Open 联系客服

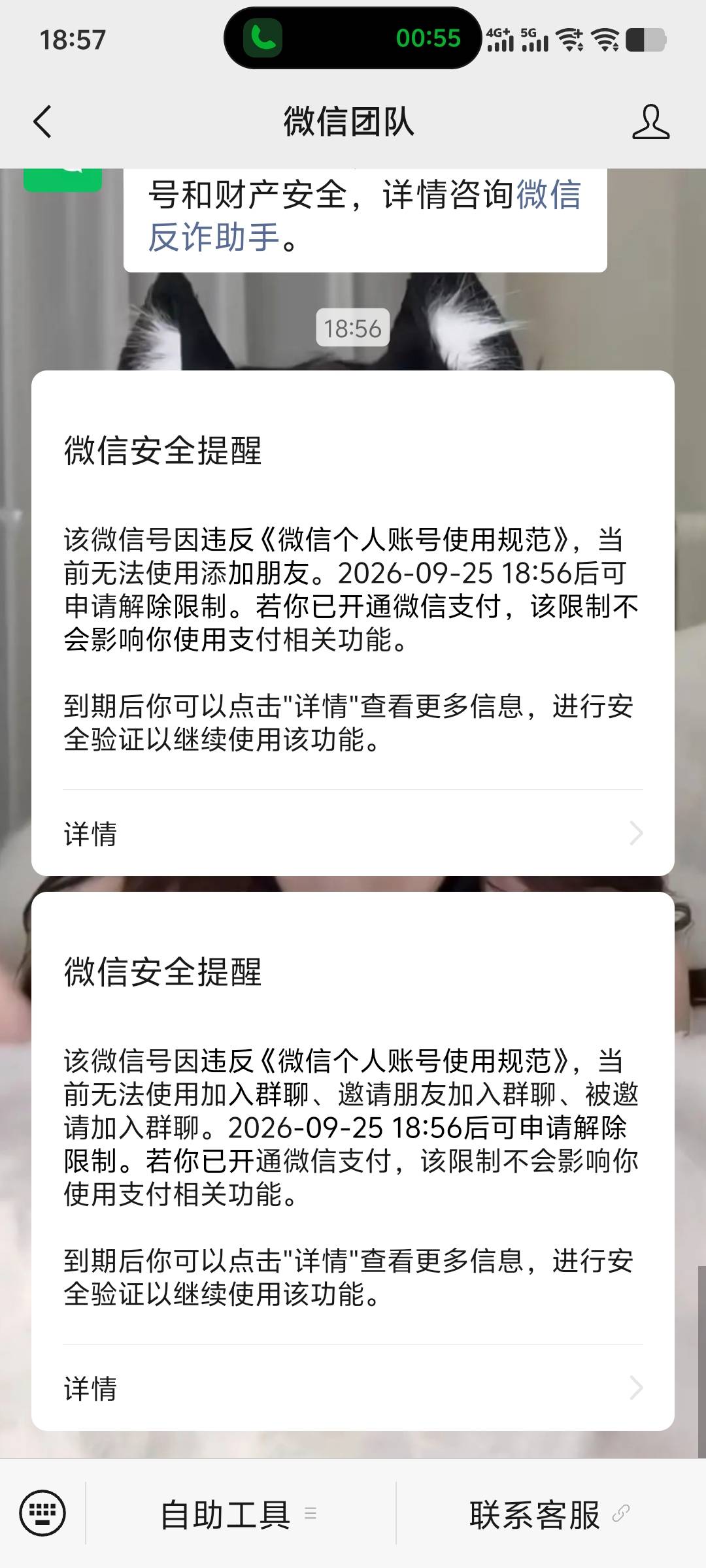pos(550,1514)
